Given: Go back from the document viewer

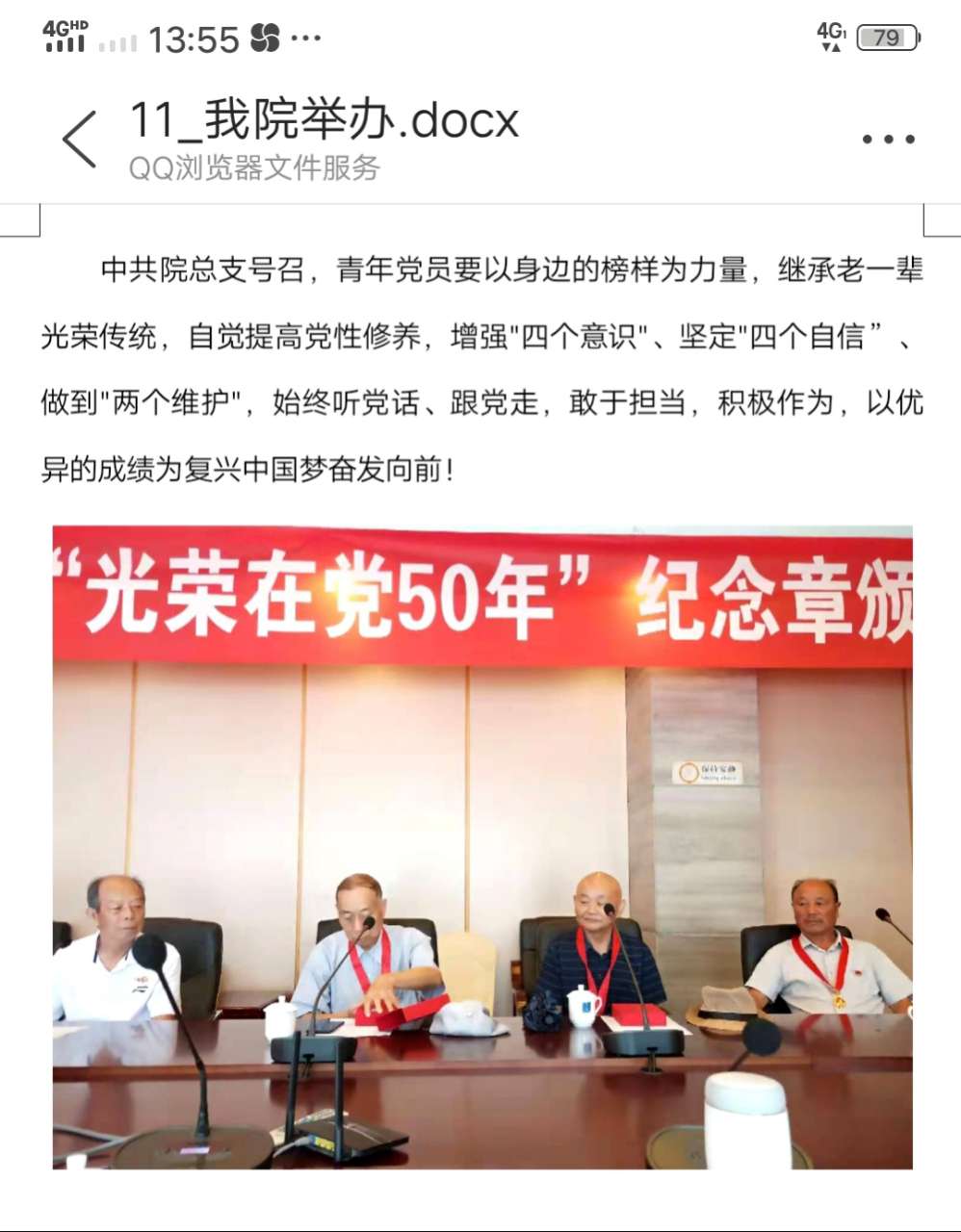Looking at the screenshot, I should (79, 140).
